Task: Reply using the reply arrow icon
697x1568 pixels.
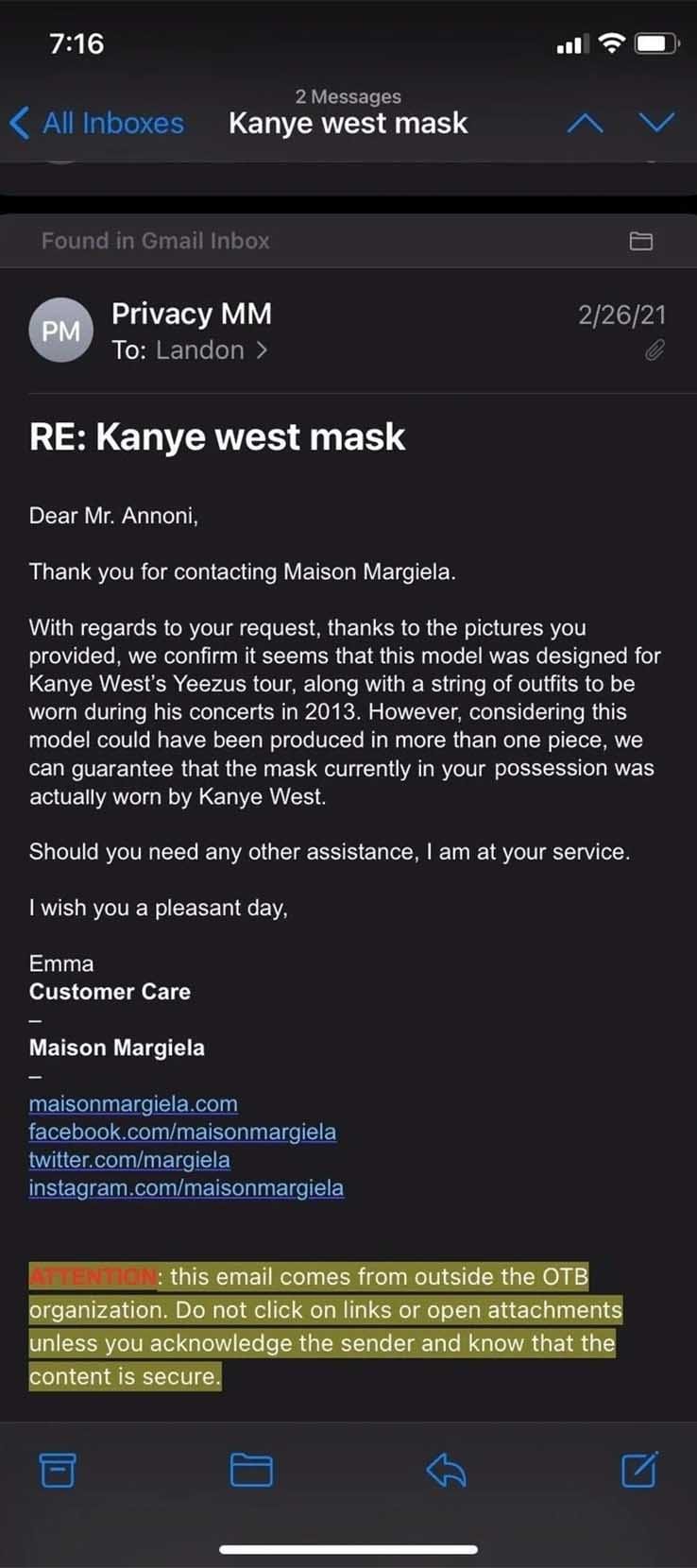Action: [447, 1470]
